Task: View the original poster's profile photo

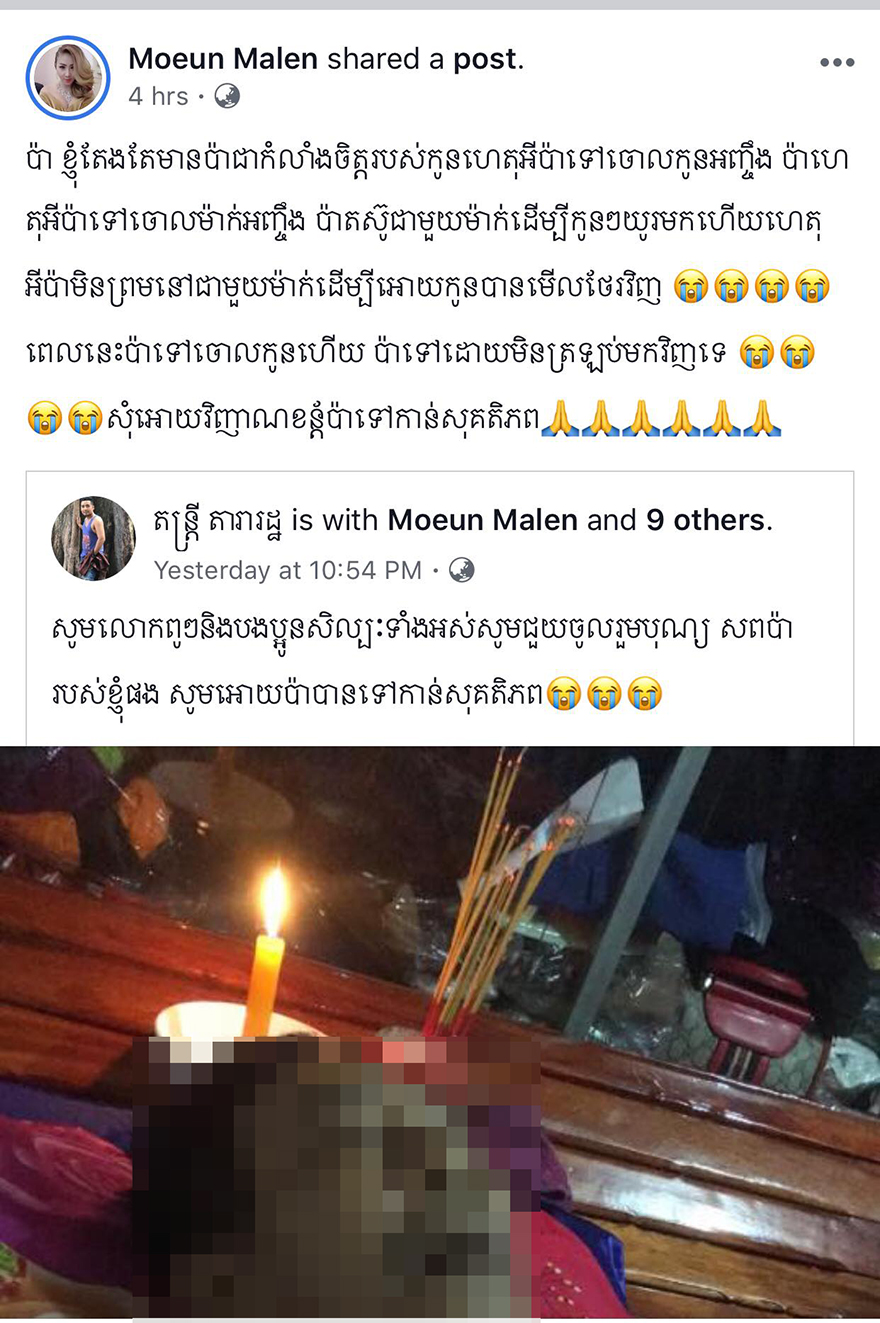Action: (x=93, y=538)
